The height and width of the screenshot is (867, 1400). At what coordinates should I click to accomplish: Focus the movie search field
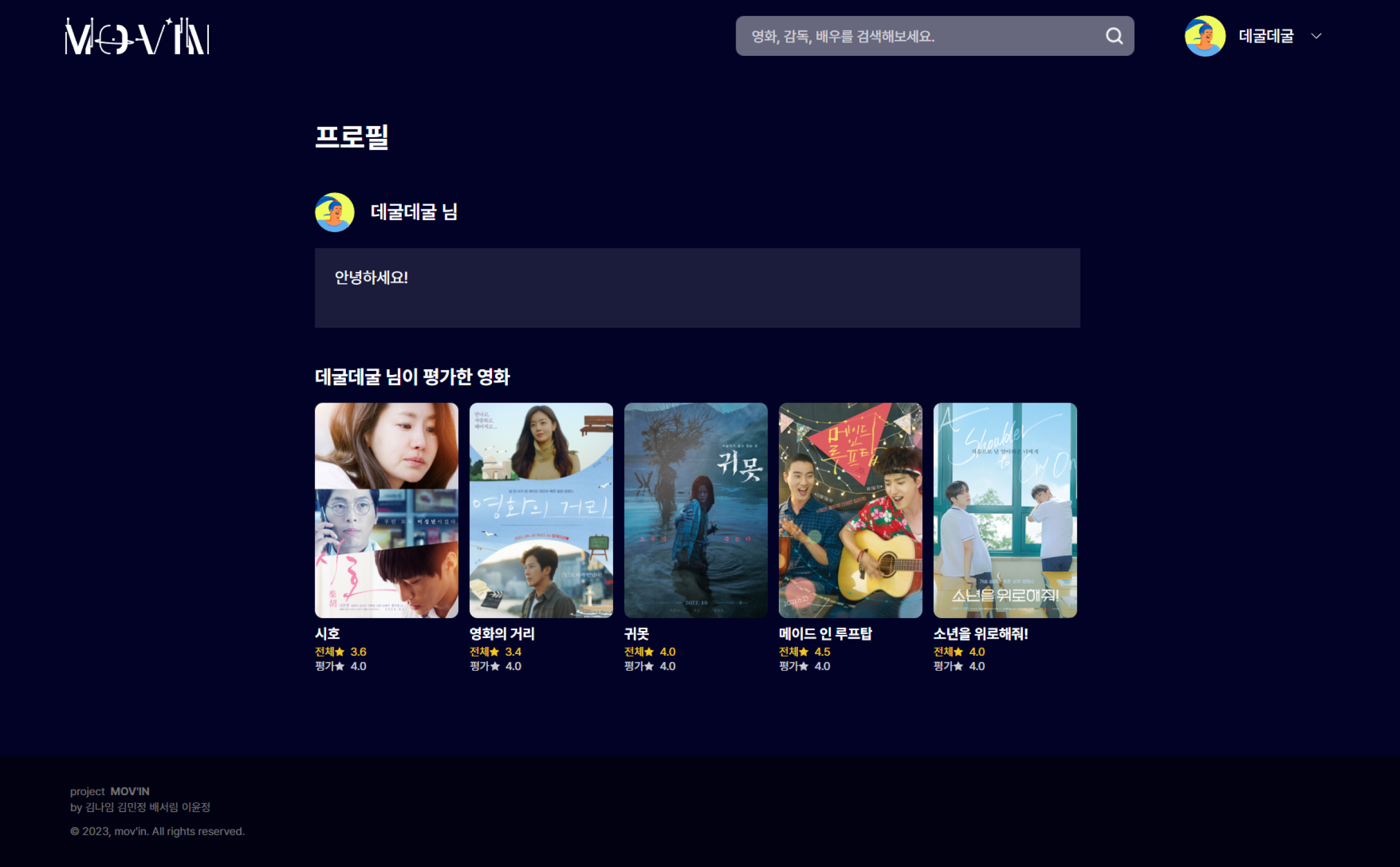(x=917, y=36)
